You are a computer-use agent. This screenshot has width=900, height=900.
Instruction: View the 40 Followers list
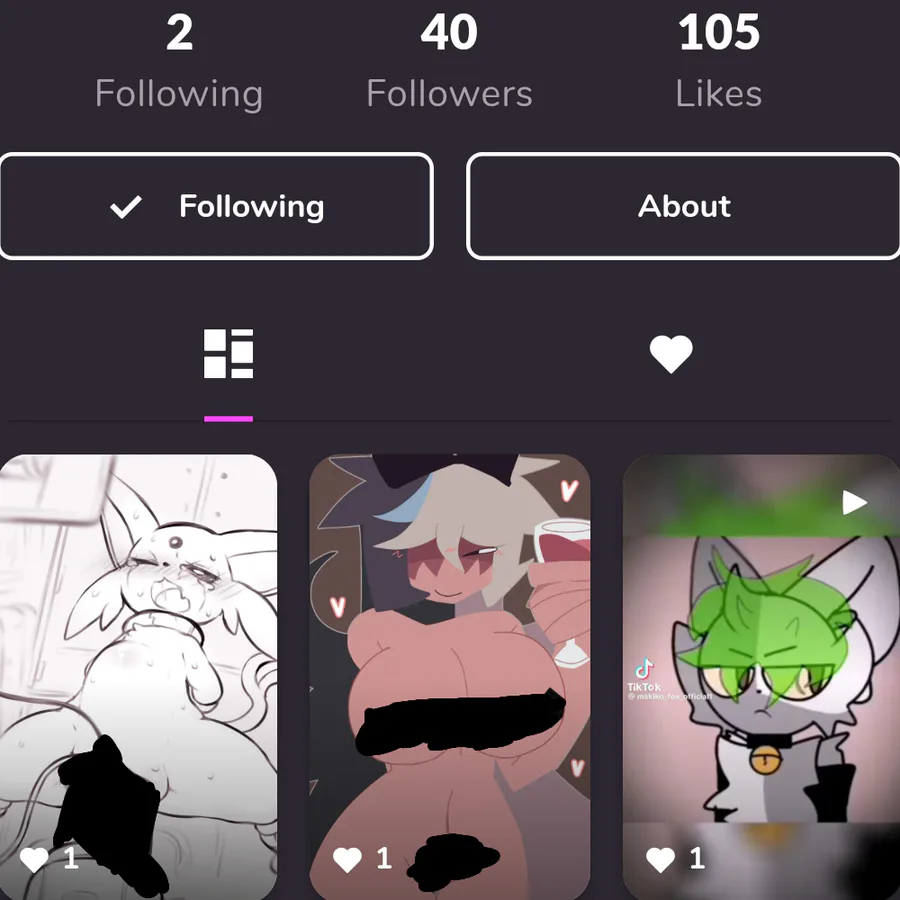pos(449,60)
